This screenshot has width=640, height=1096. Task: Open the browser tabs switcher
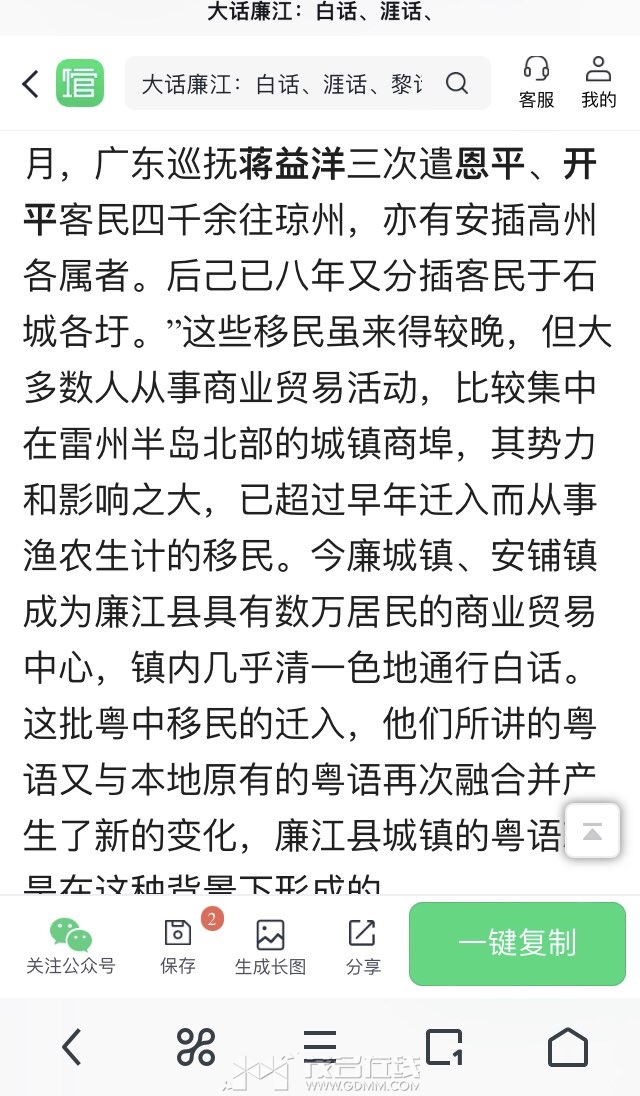444,1047
